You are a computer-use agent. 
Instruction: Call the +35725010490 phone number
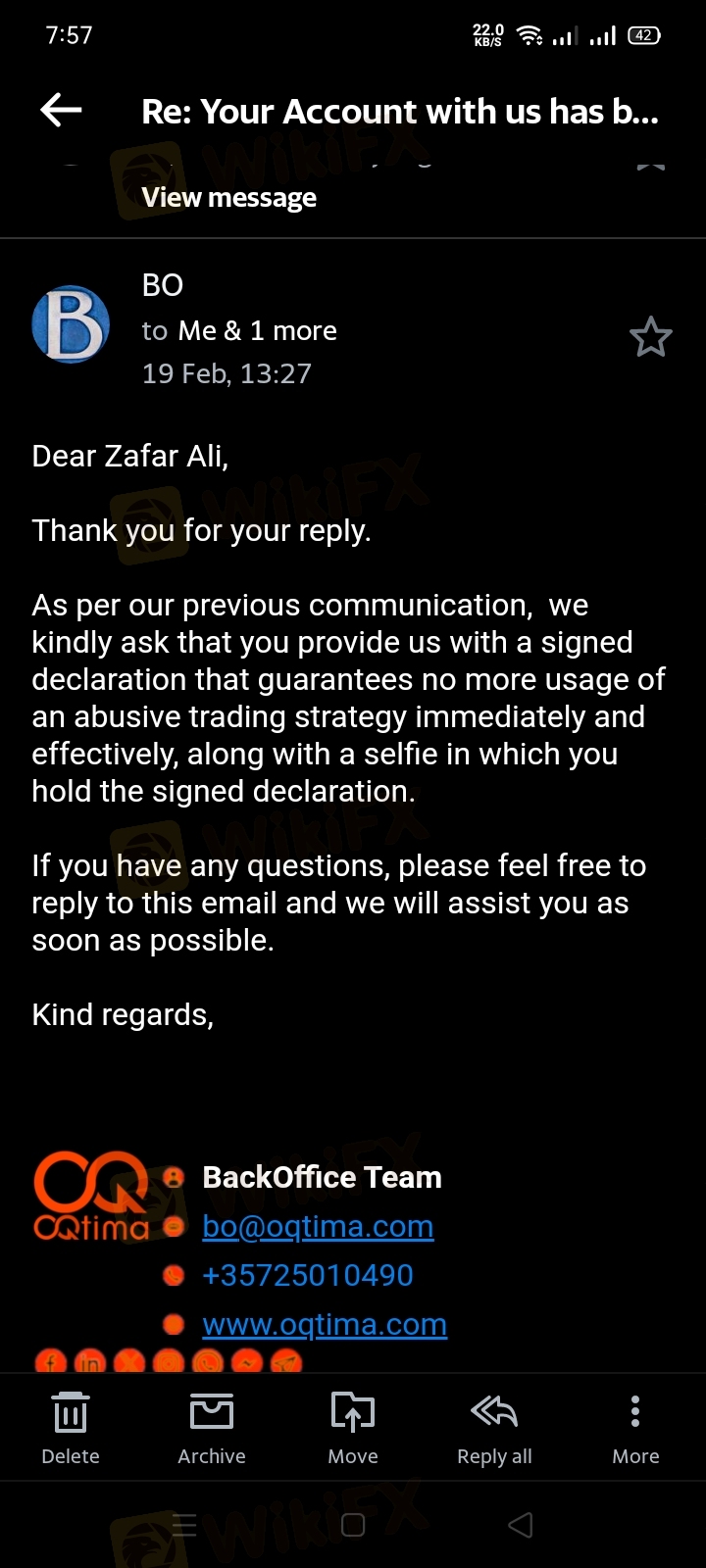click(307, 1275)
